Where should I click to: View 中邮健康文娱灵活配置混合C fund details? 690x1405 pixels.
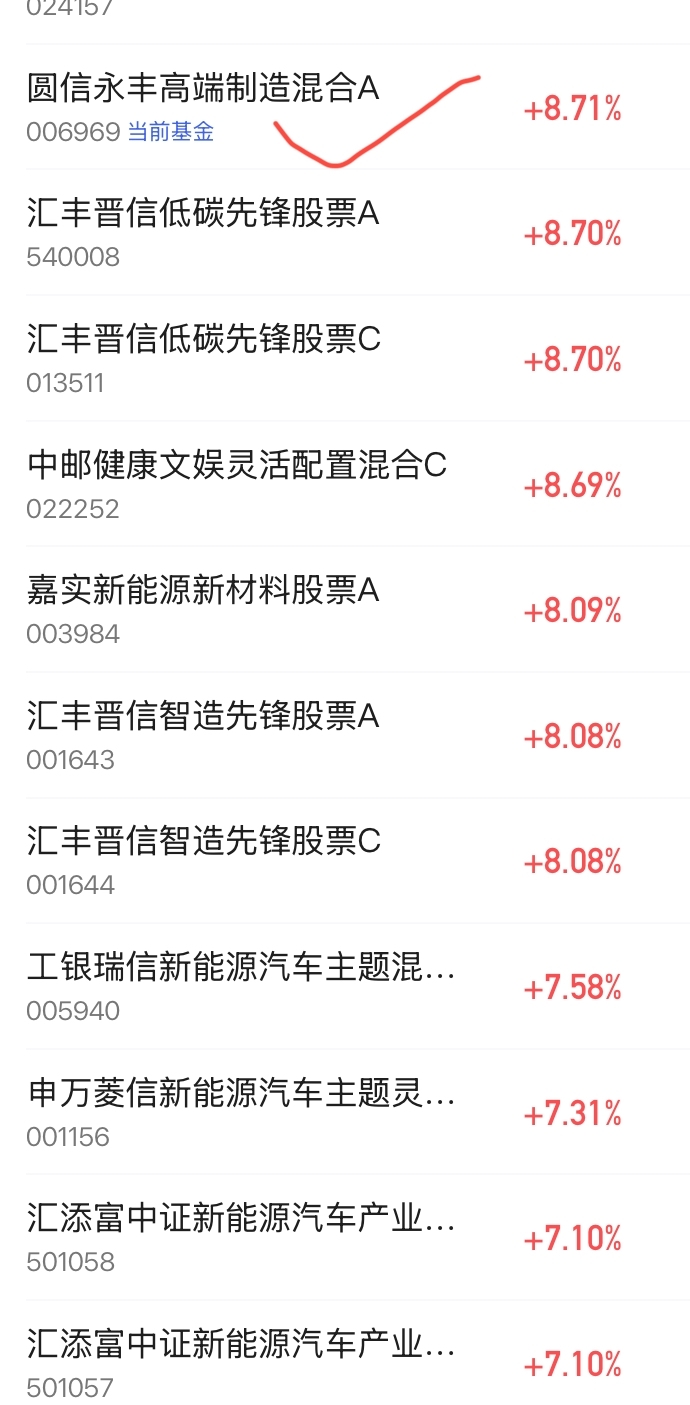[345, 484]
